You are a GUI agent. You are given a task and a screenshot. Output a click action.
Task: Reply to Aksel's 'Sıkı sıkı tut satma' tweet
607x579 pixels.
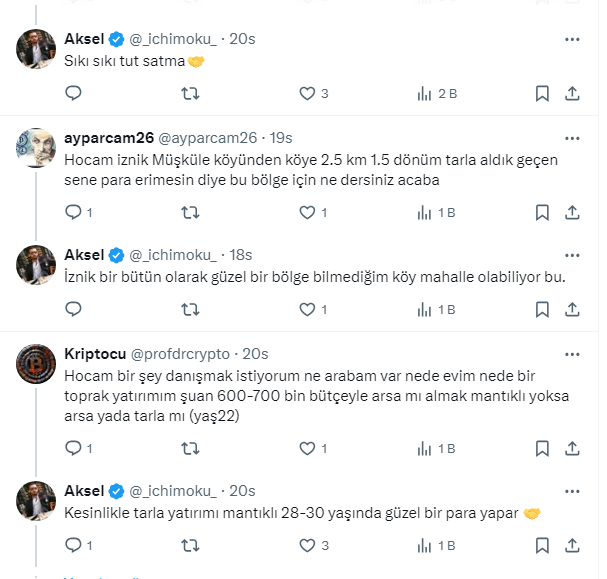(73, 93)
